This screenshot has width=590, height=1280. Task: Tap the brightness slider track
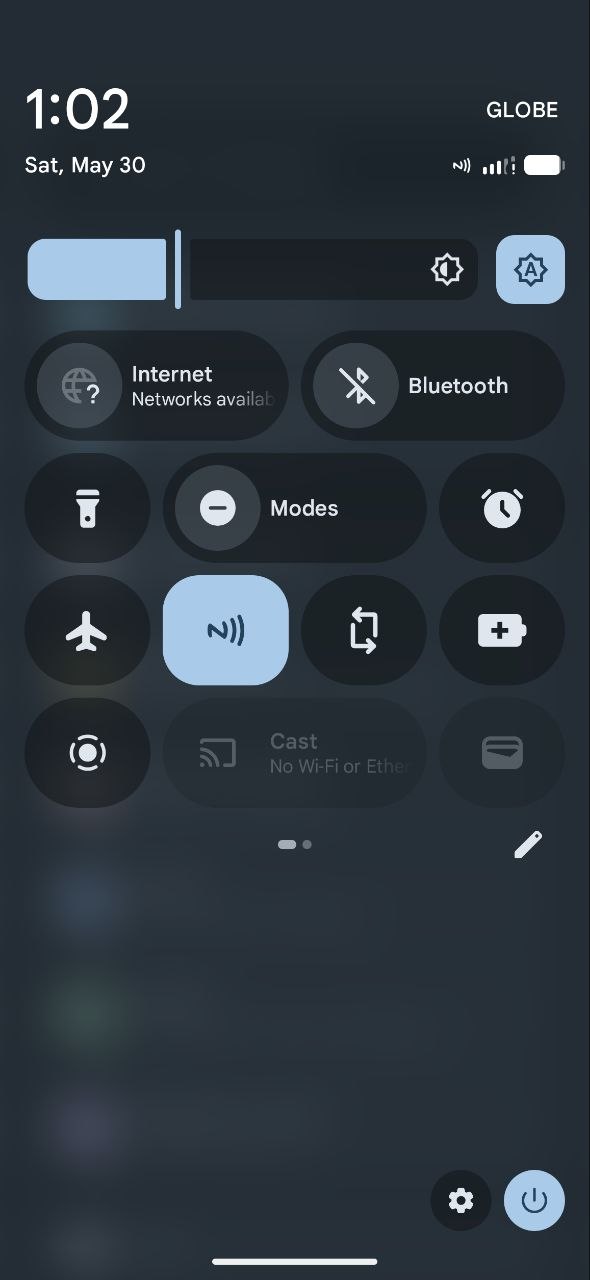tap(252, 269)
